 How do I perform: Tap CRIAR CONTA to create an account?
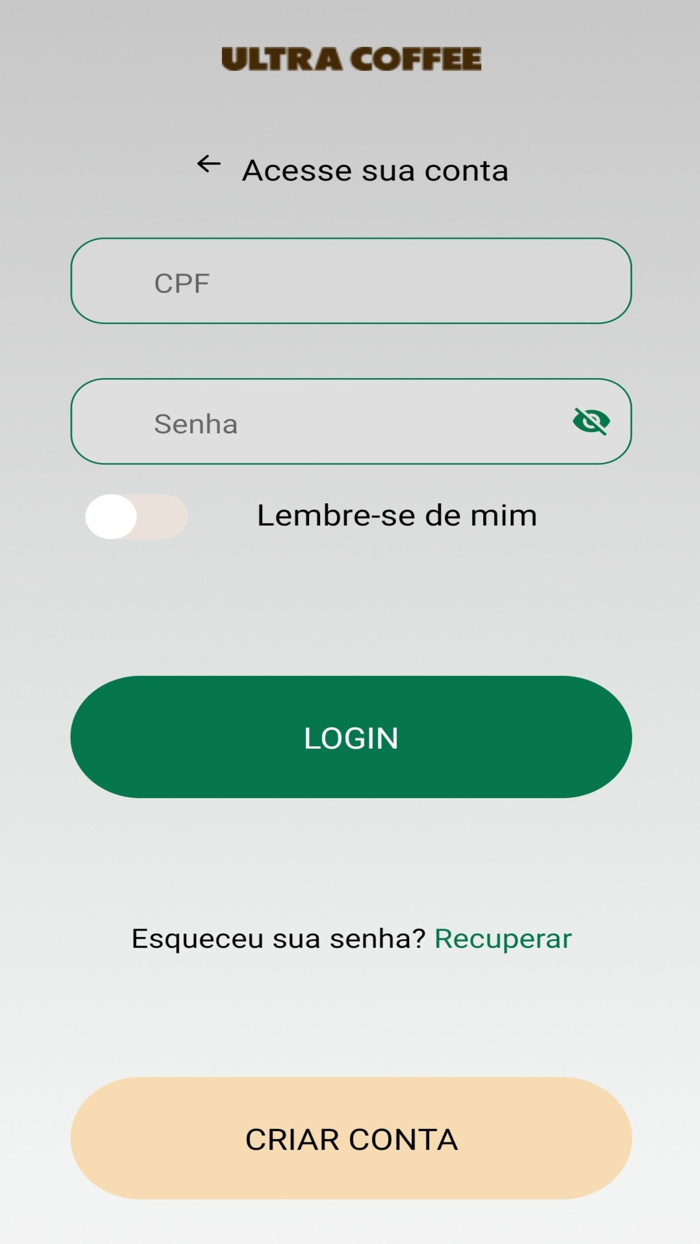[x=351, y=1138]
